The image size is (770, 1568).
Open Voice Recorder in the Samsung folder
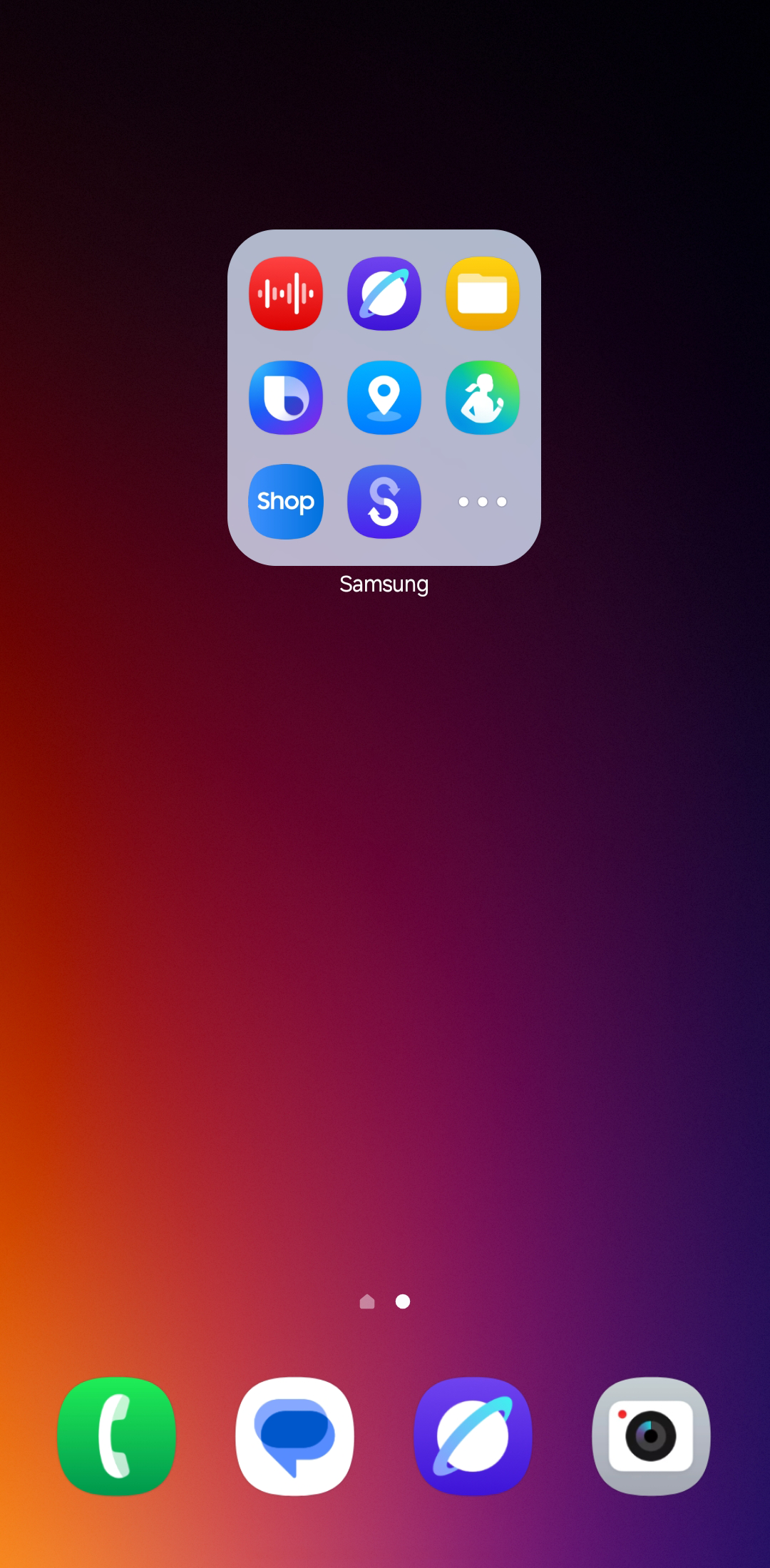(286, 294)
